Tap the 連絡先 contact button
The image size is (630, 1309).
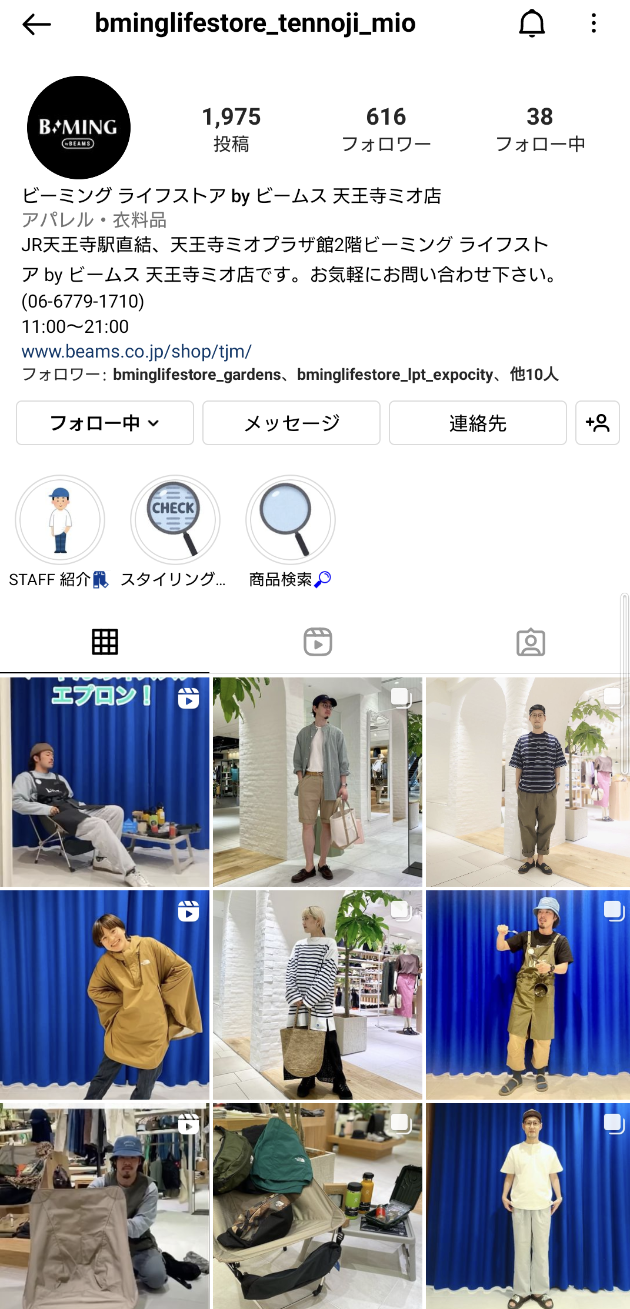click(x=477, y=423)
